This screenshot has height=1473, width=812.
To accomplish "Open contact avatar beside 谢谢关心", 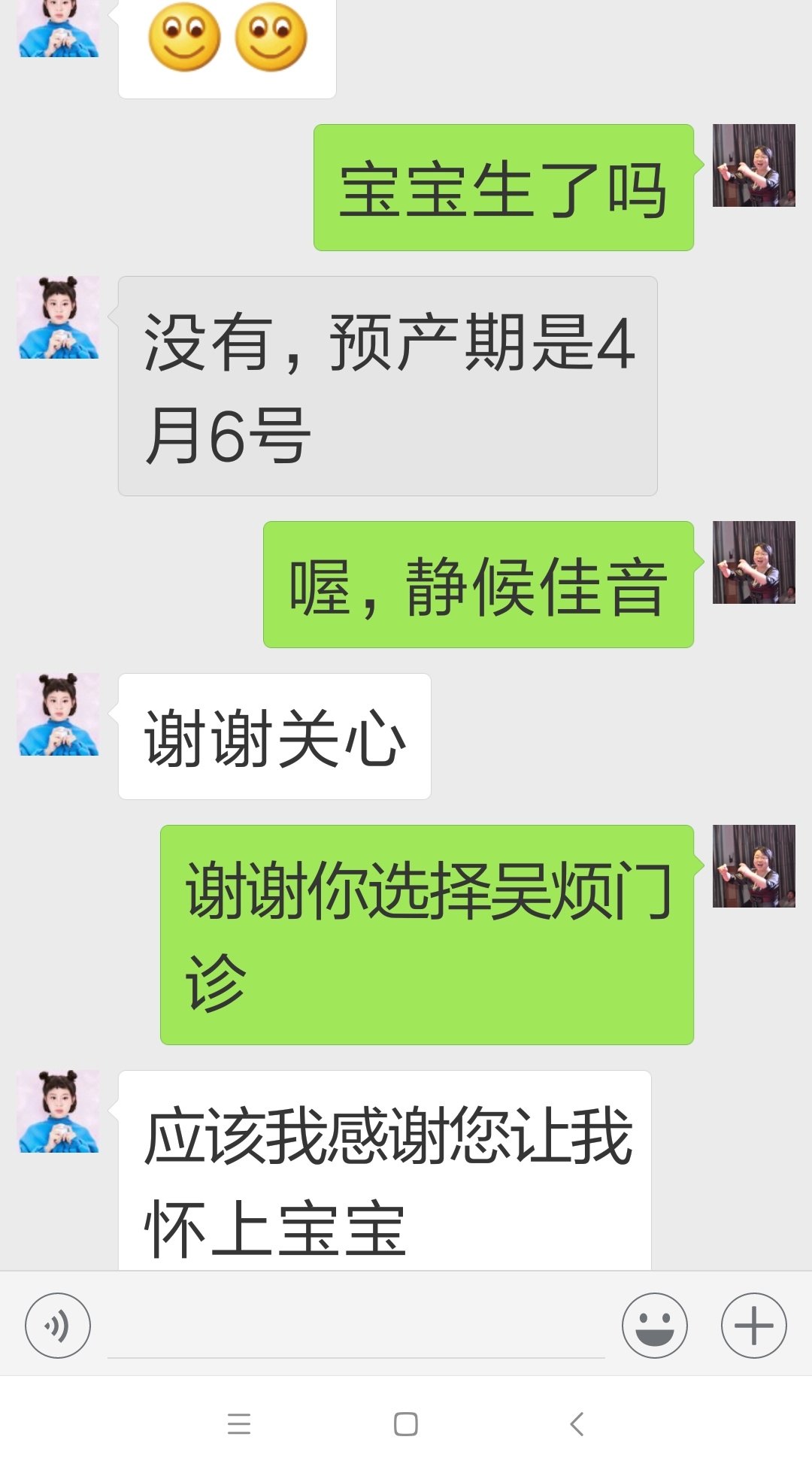I will coord(59,714).
